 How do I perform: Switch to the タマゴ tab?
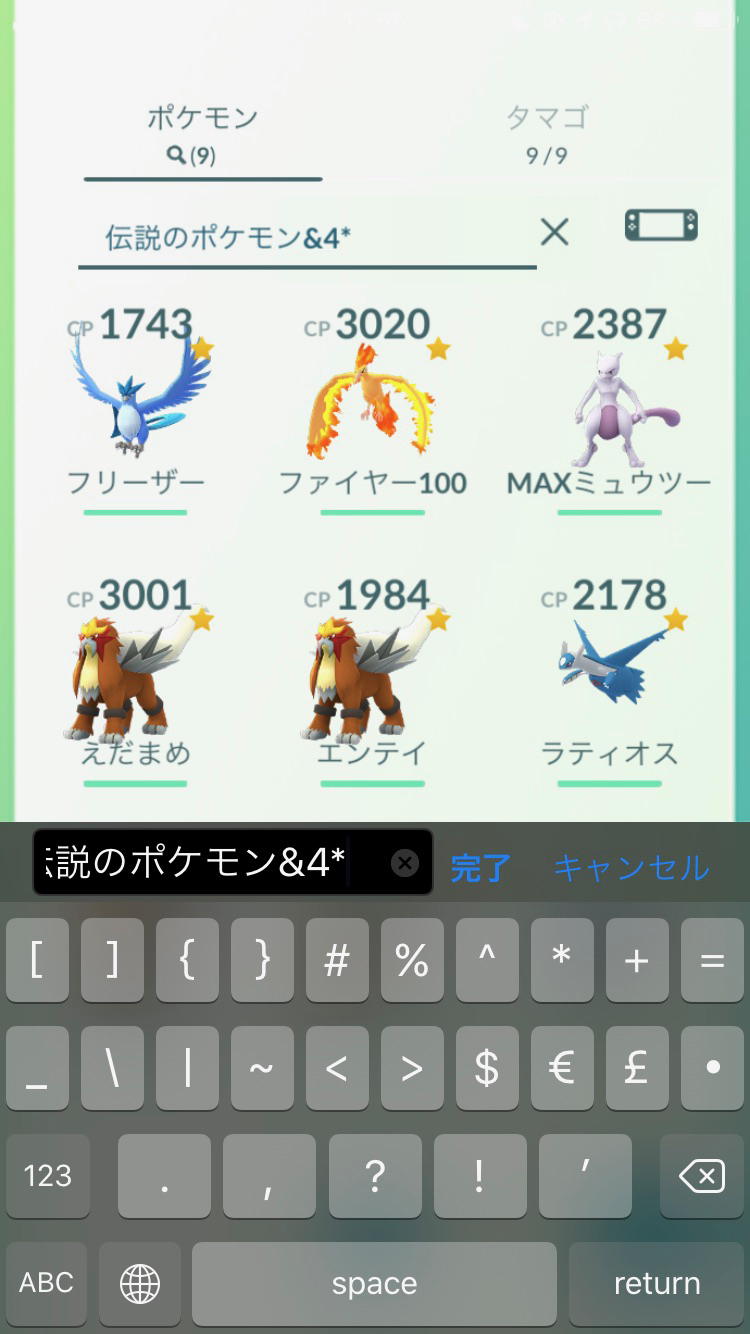[x=546, y=133]
